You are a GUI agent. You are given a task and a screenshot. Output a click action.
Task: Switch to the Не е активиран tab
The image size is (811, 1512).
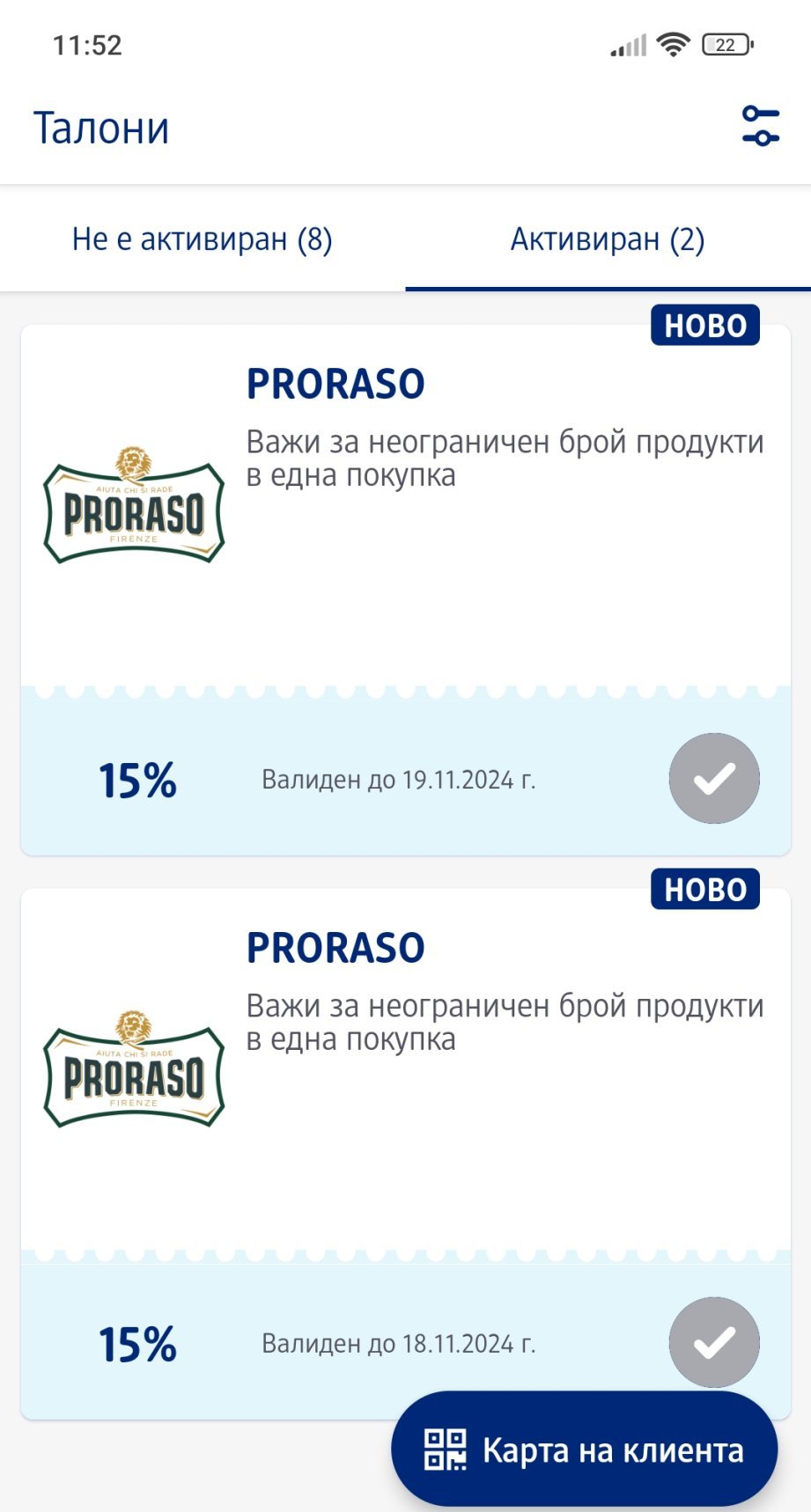[202, 239]
